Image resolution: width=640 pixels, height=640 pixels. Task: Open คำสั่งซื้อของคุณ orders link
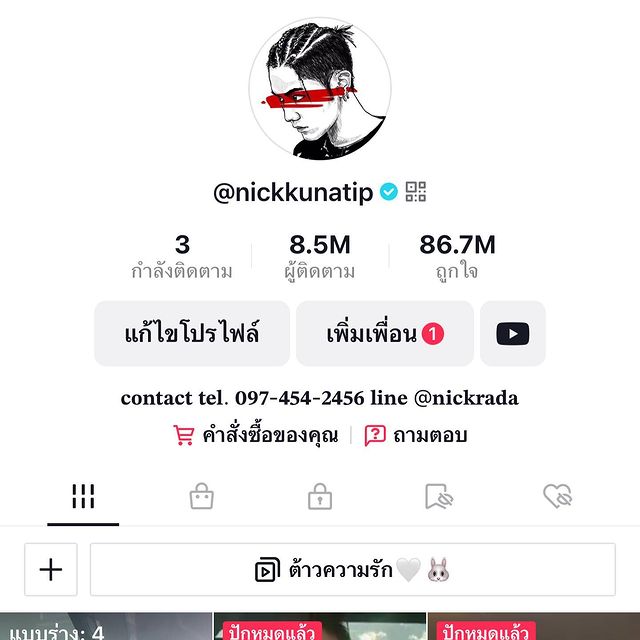click(x=256, y=435)
